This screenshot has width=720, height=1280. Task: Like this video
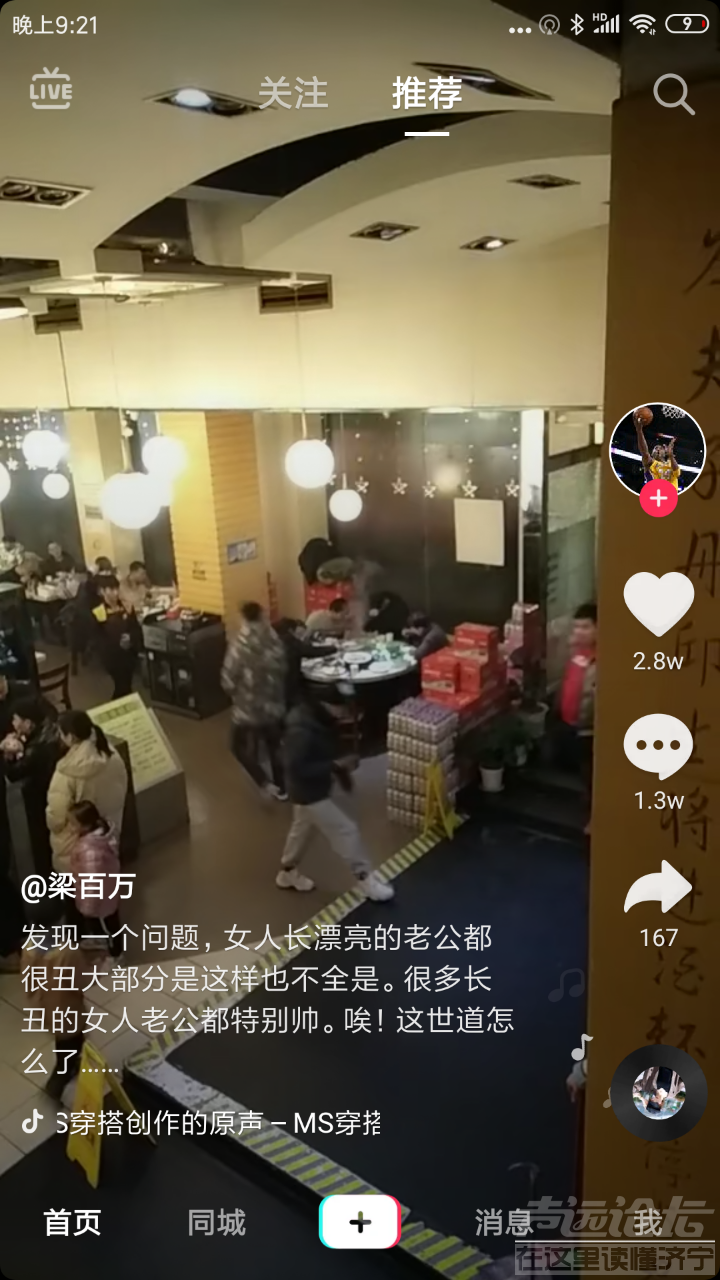(658, 605)
